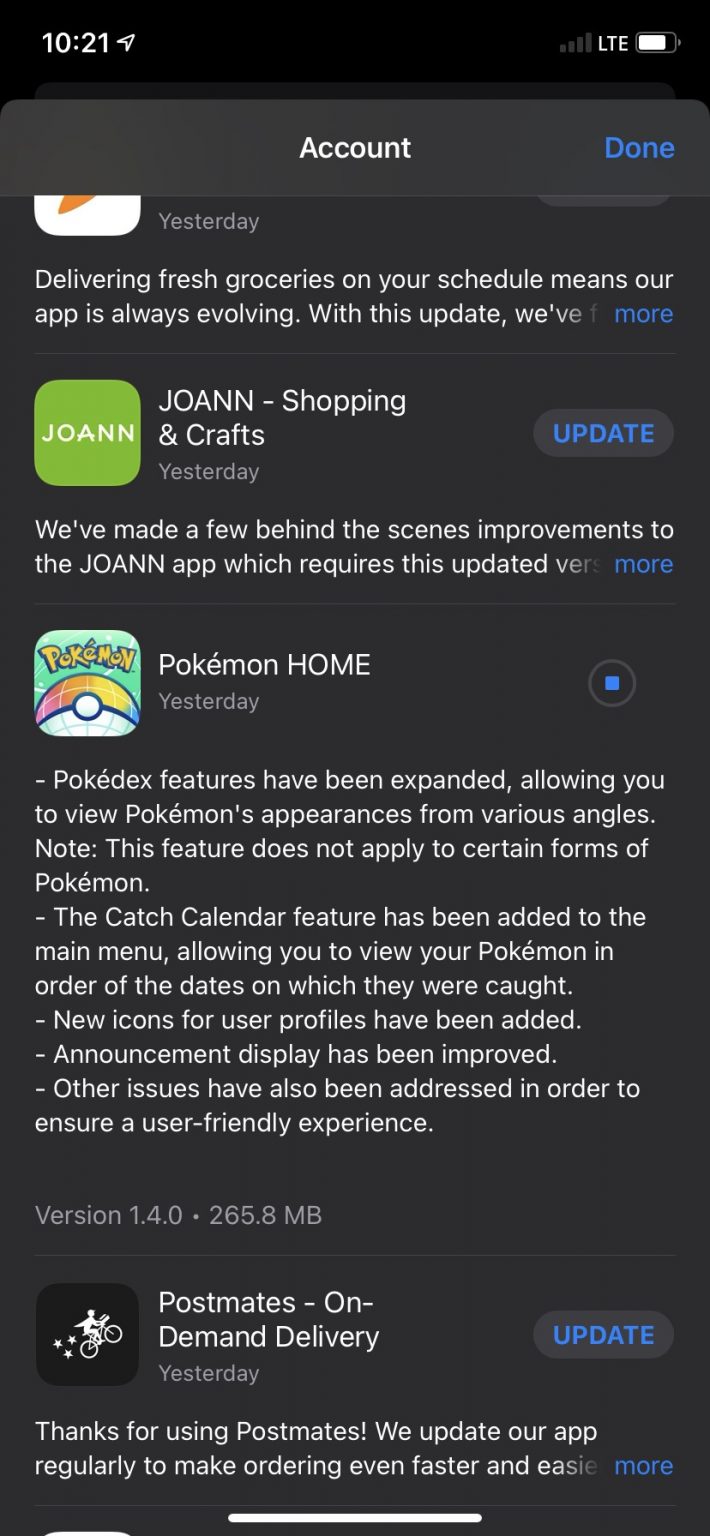Stop the Pokémon HOME download
710x1536 pixels.
(x=612, y=683)
